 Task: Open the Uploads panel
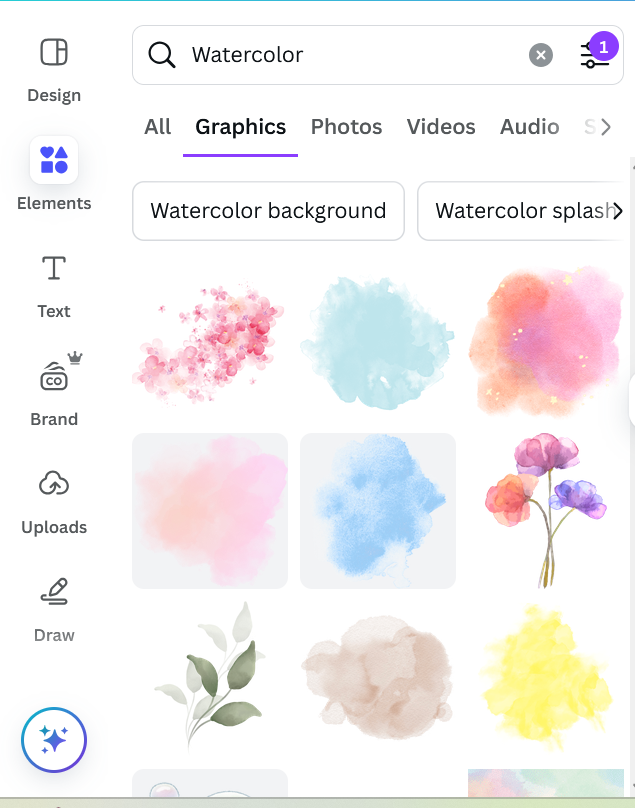pos(54,501)
